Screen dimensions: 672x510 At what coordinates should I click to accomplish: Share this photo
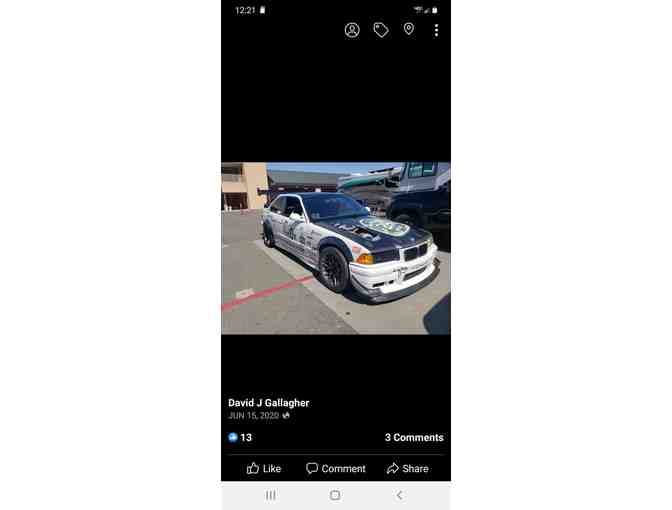click(407, 468)
